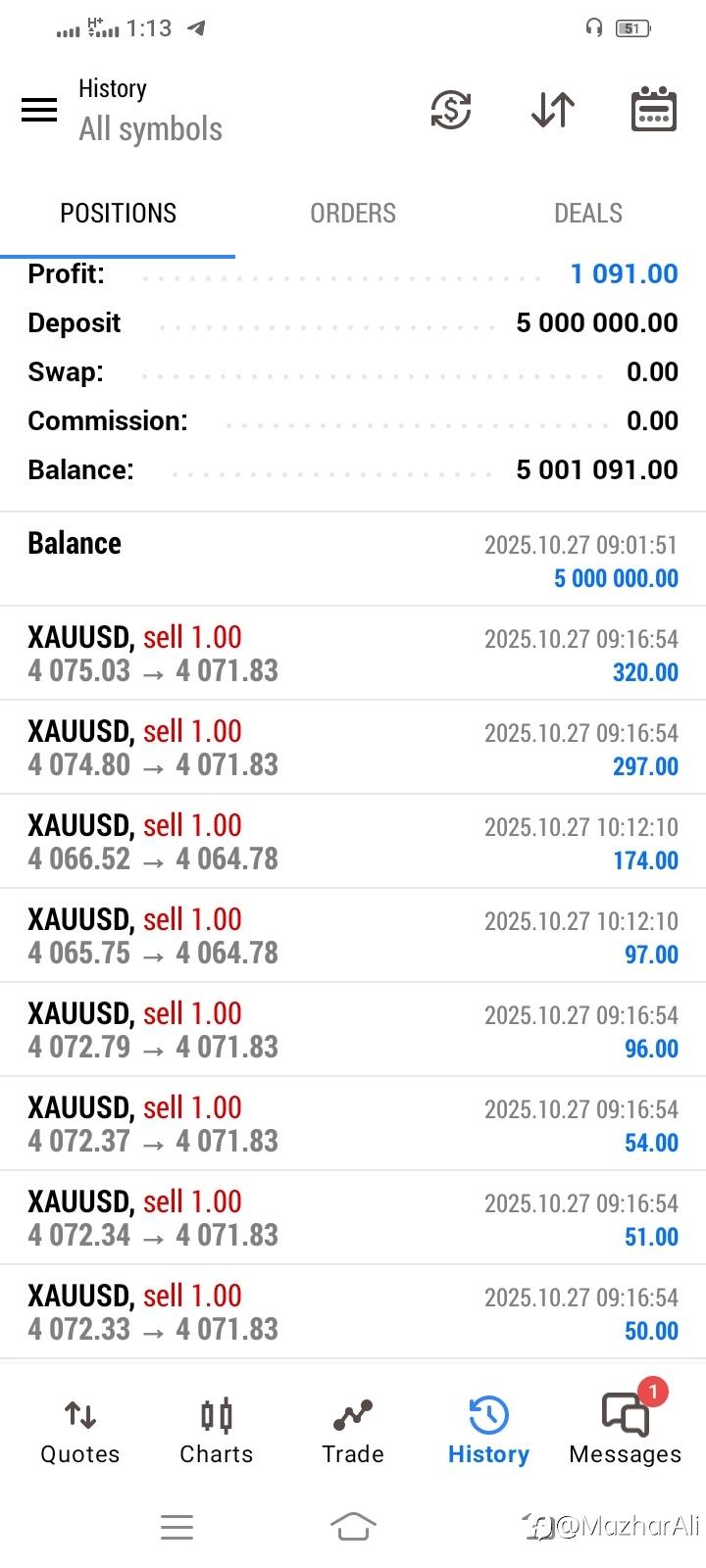Screen dimensions: 706x1568
Task: Open the sort arrows option
Action: [x=553, y=110]
